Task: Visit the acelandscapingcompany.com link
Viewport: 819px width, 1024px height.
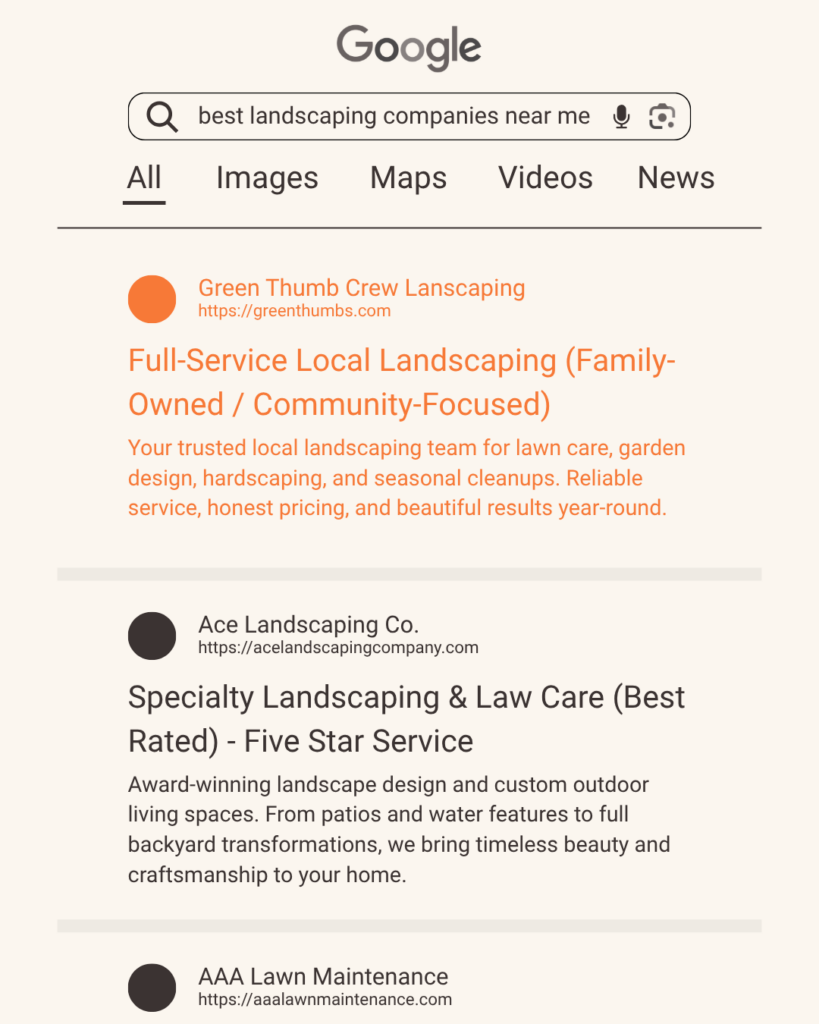Action: click(x=338, y=648)
